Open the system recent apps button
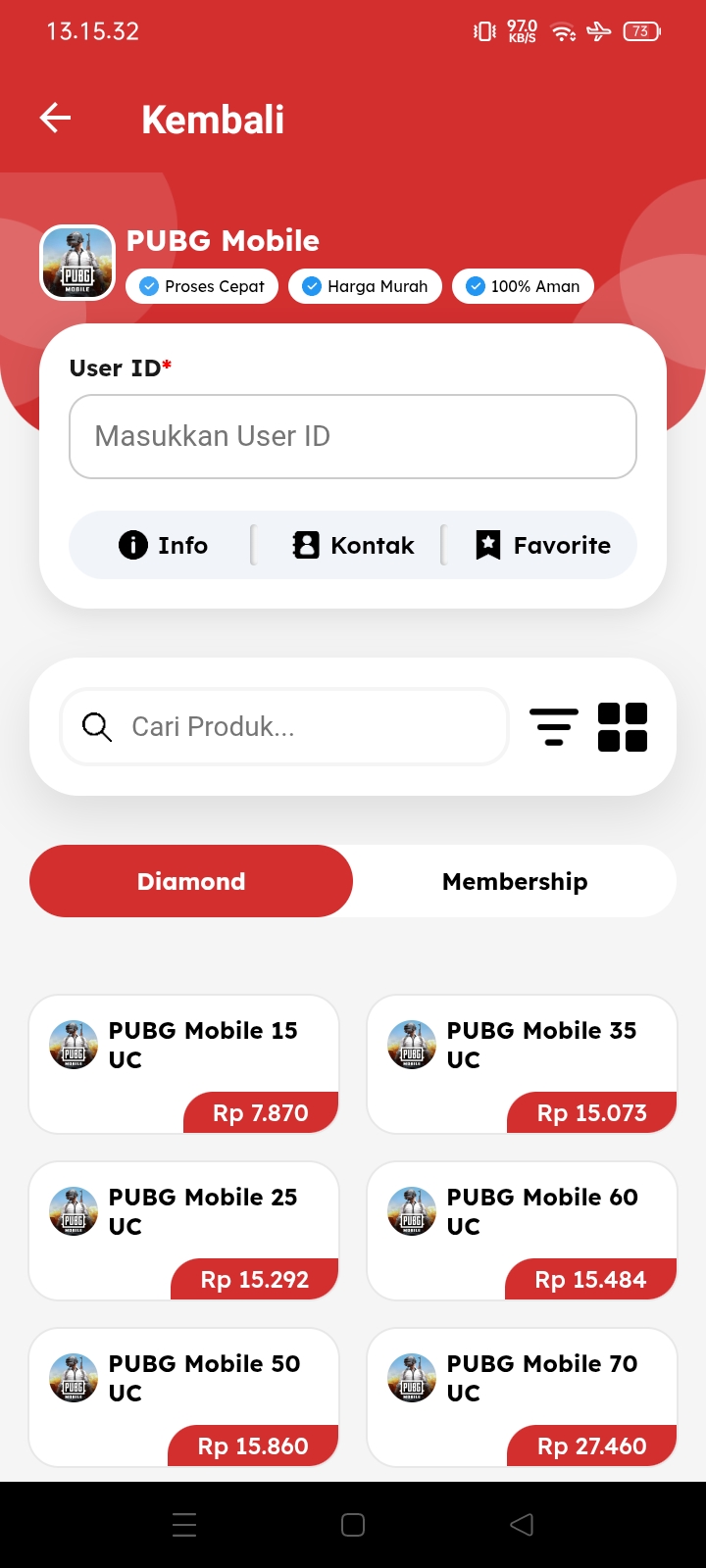Viewport: 706px width, 1568px height. (184, 1525)
